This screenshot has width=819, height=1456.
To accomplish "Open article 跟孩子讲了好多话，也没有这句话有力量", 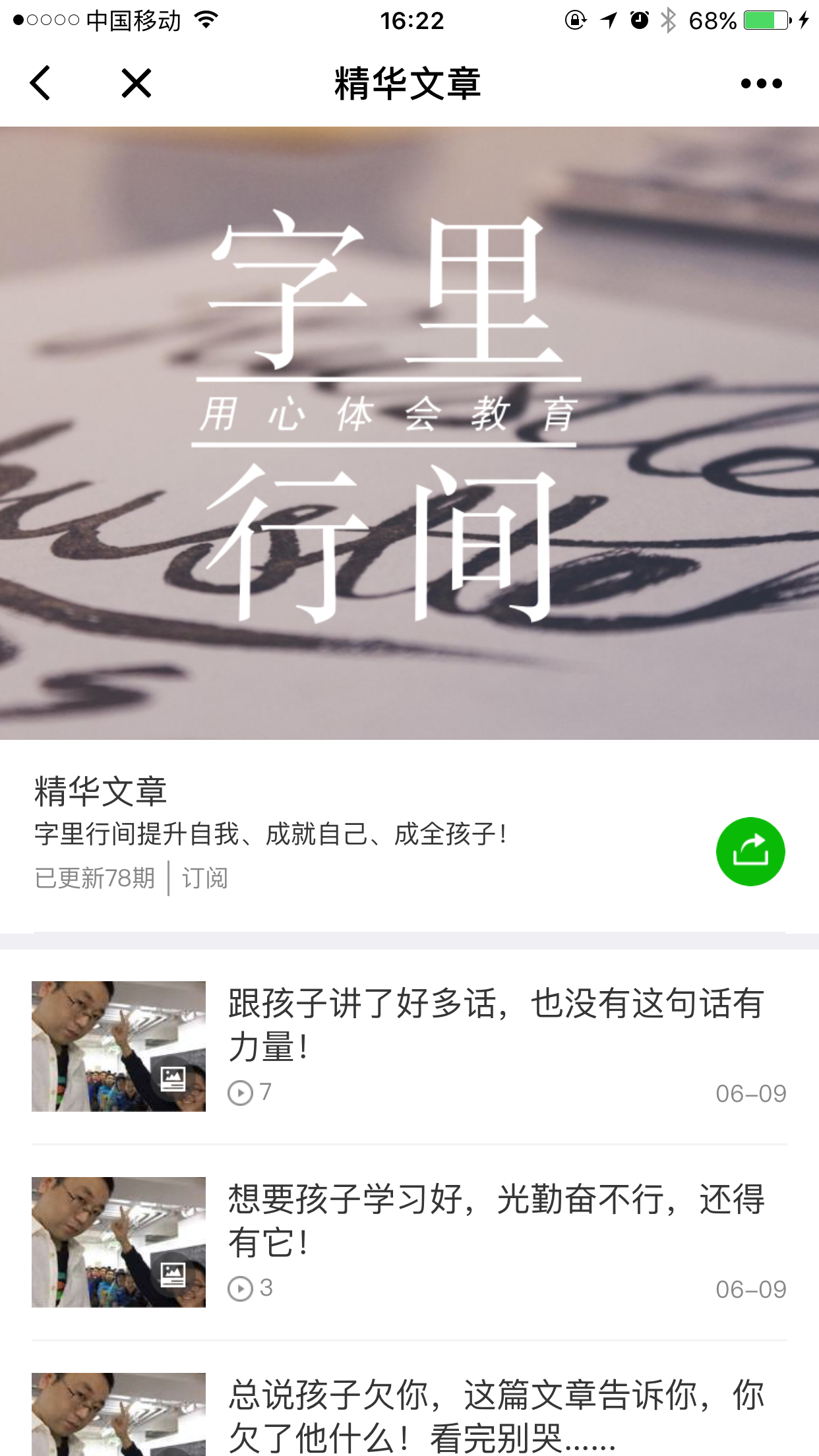I will tap(409, 1046).
